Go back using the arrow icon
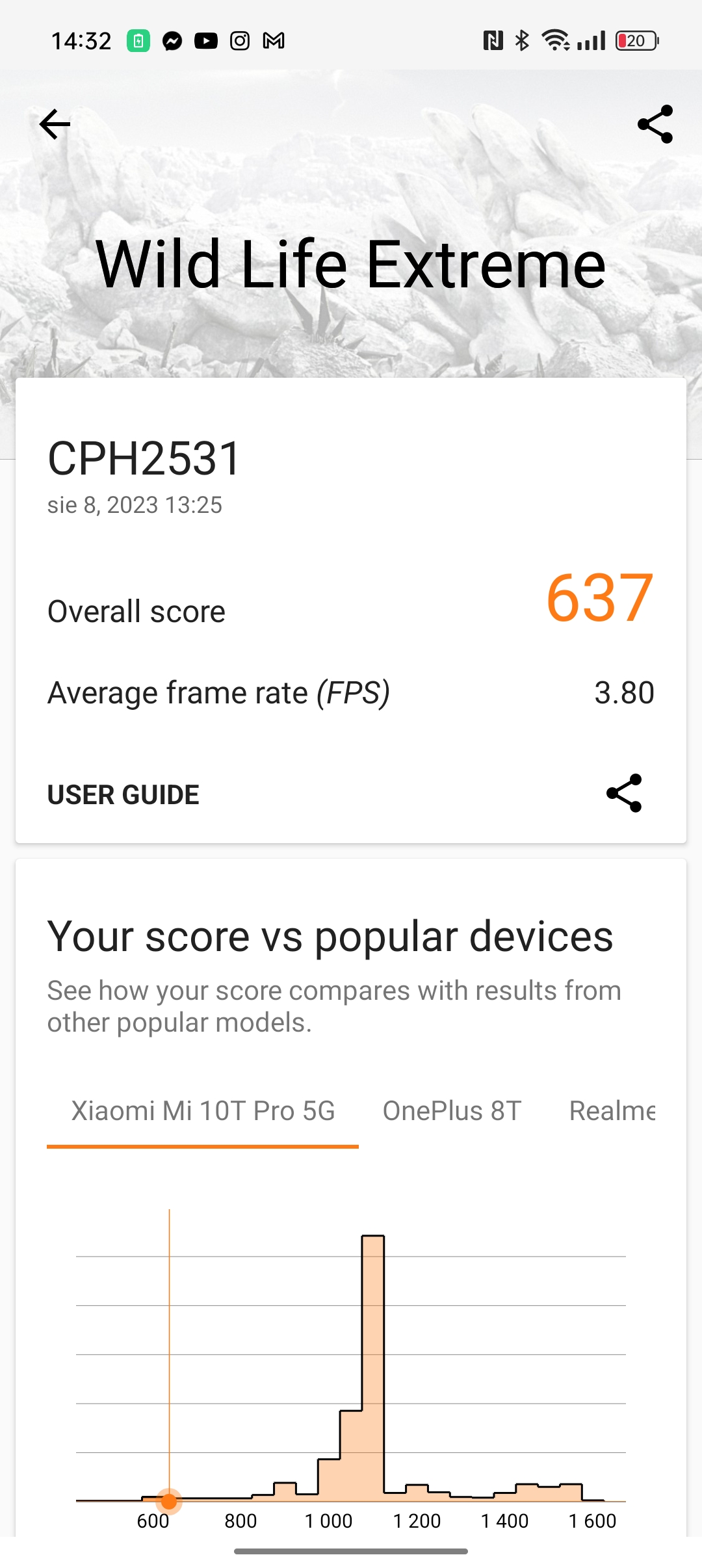Image resolution: width=702 pixels, height=1568 pixels. coord(55,124)
